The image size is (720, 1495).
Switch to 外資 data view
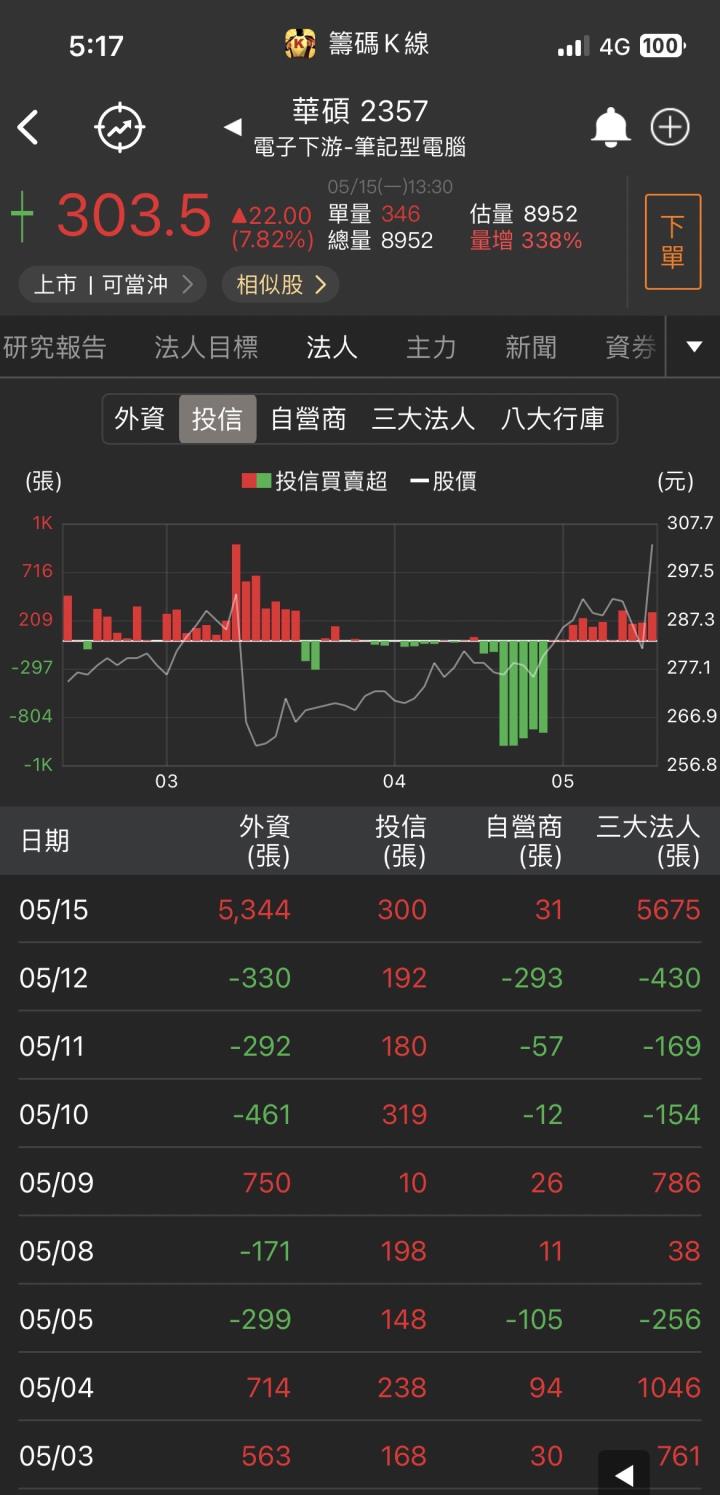pos(140,420)
